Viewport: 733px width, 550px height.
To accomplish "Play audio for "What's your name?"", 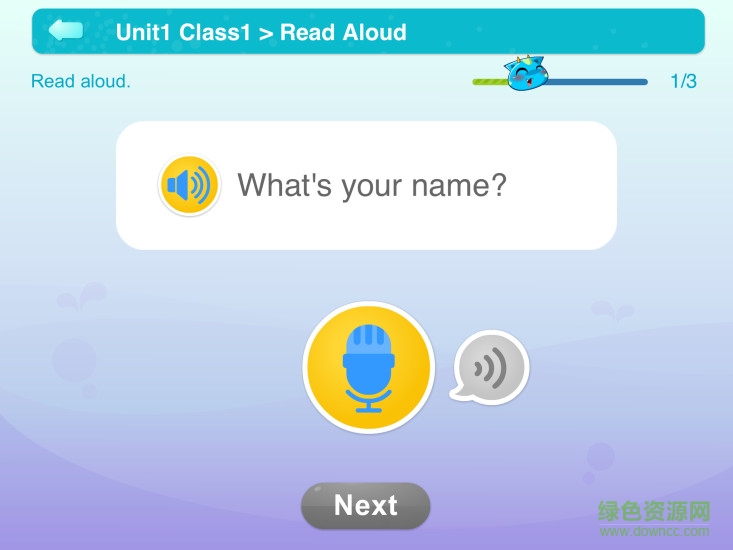I will 189,185.
